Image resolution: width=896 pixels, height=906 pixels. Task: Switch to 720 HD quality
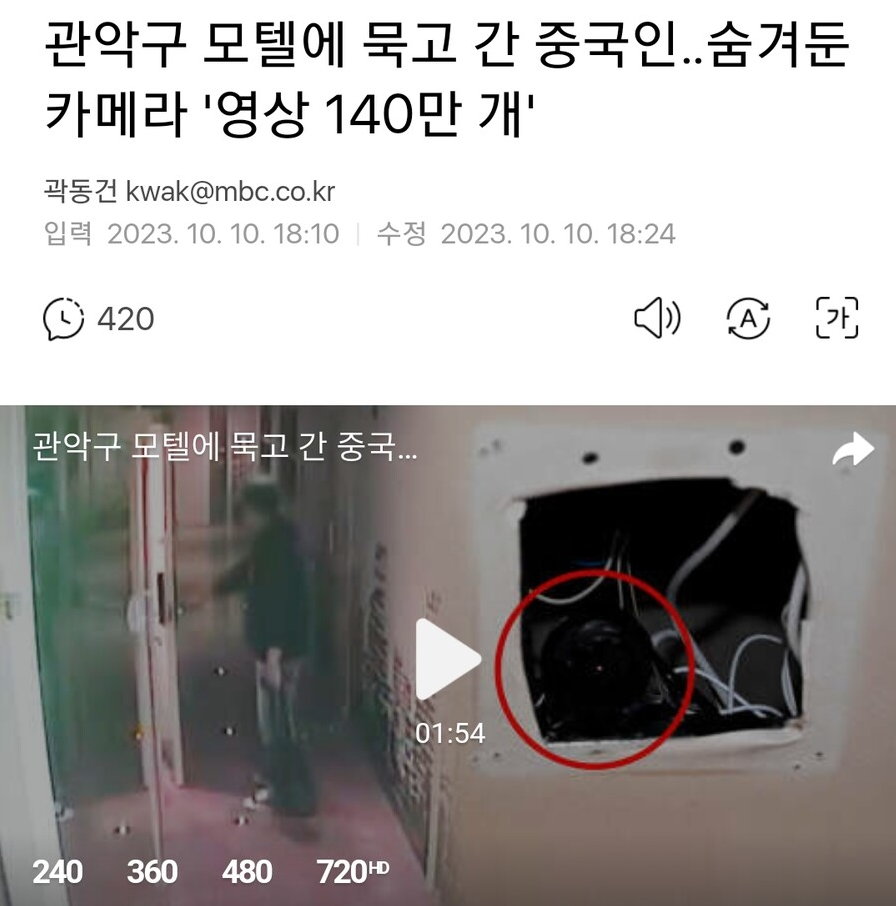coord(352,872)
